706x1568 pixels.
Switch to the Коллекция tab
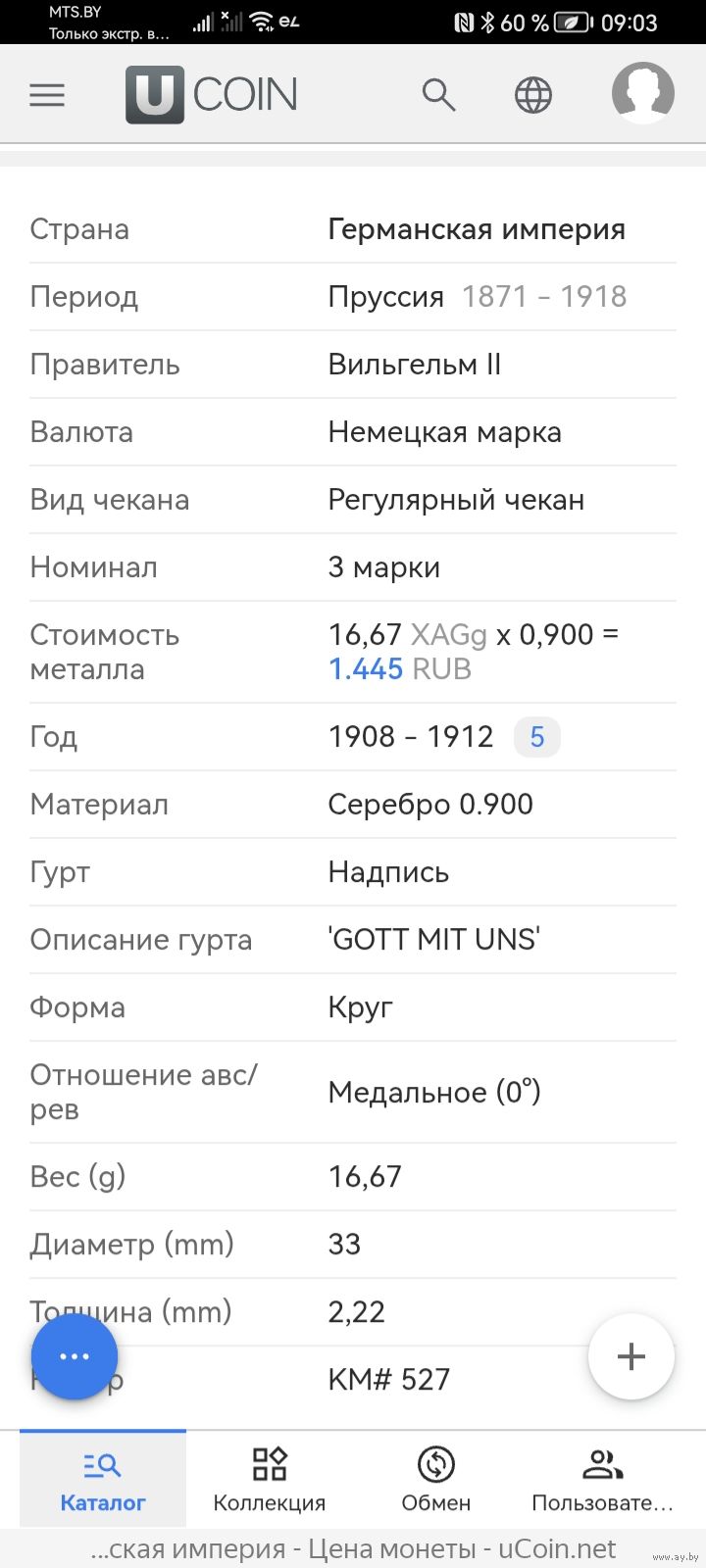(x=270, y=1479)
